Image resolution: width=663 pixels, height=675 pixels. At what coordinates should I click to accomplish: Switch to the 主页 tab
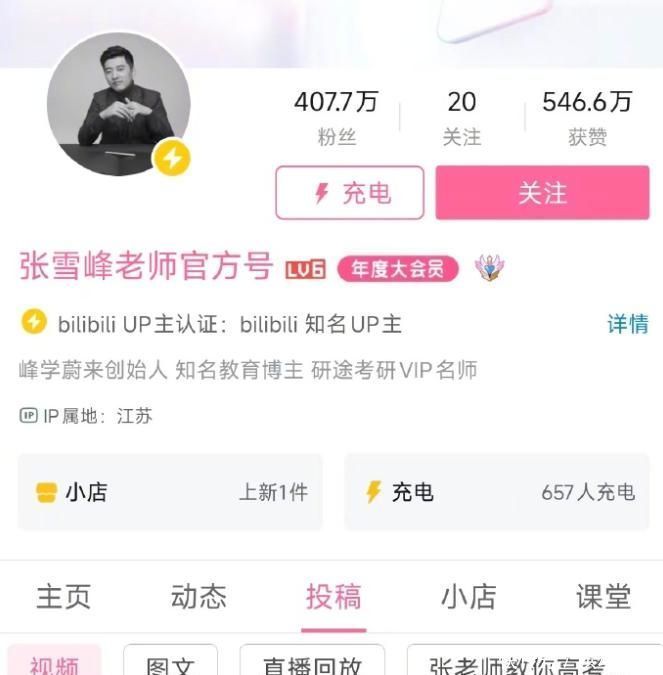(63, 596)
